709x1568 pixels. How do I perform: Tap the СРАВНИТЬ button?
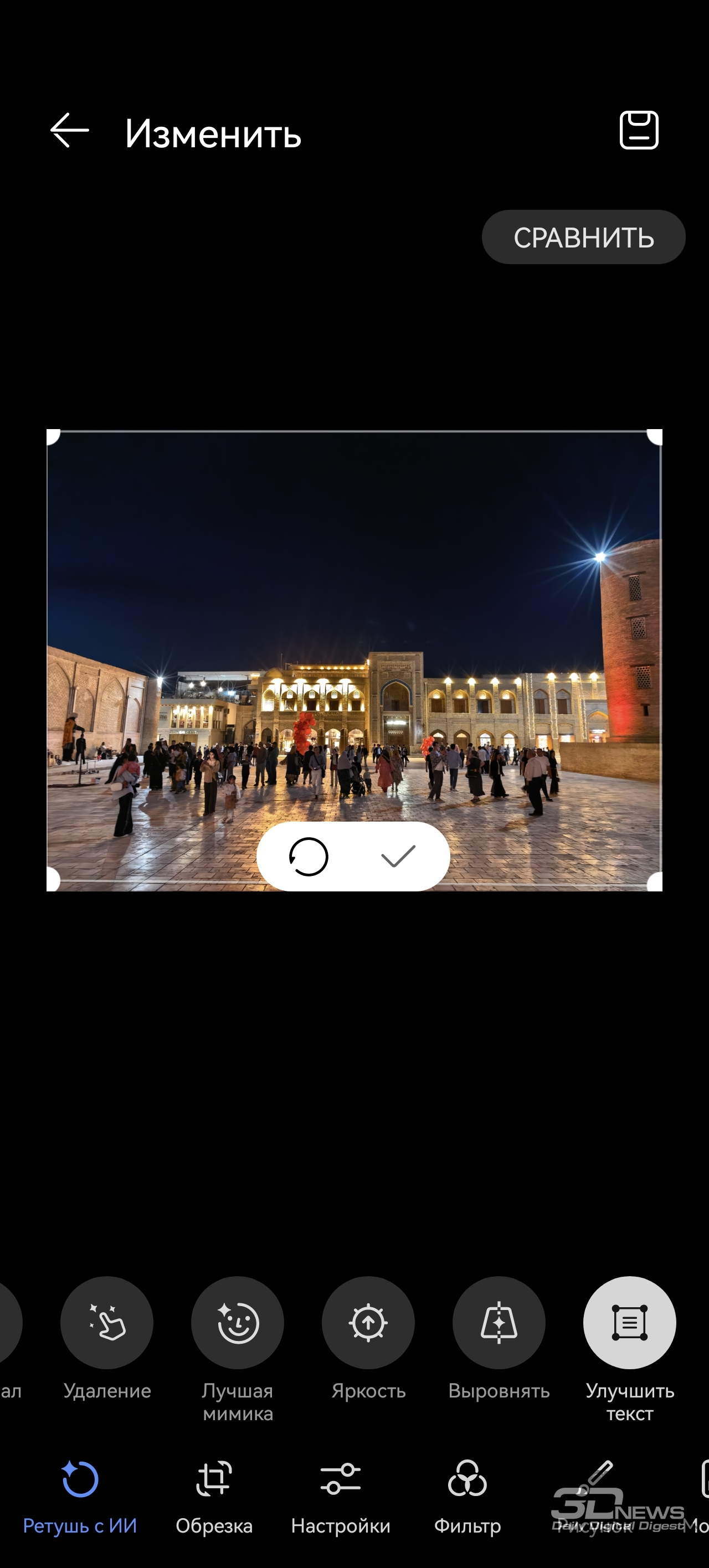(x=583, y=238)
